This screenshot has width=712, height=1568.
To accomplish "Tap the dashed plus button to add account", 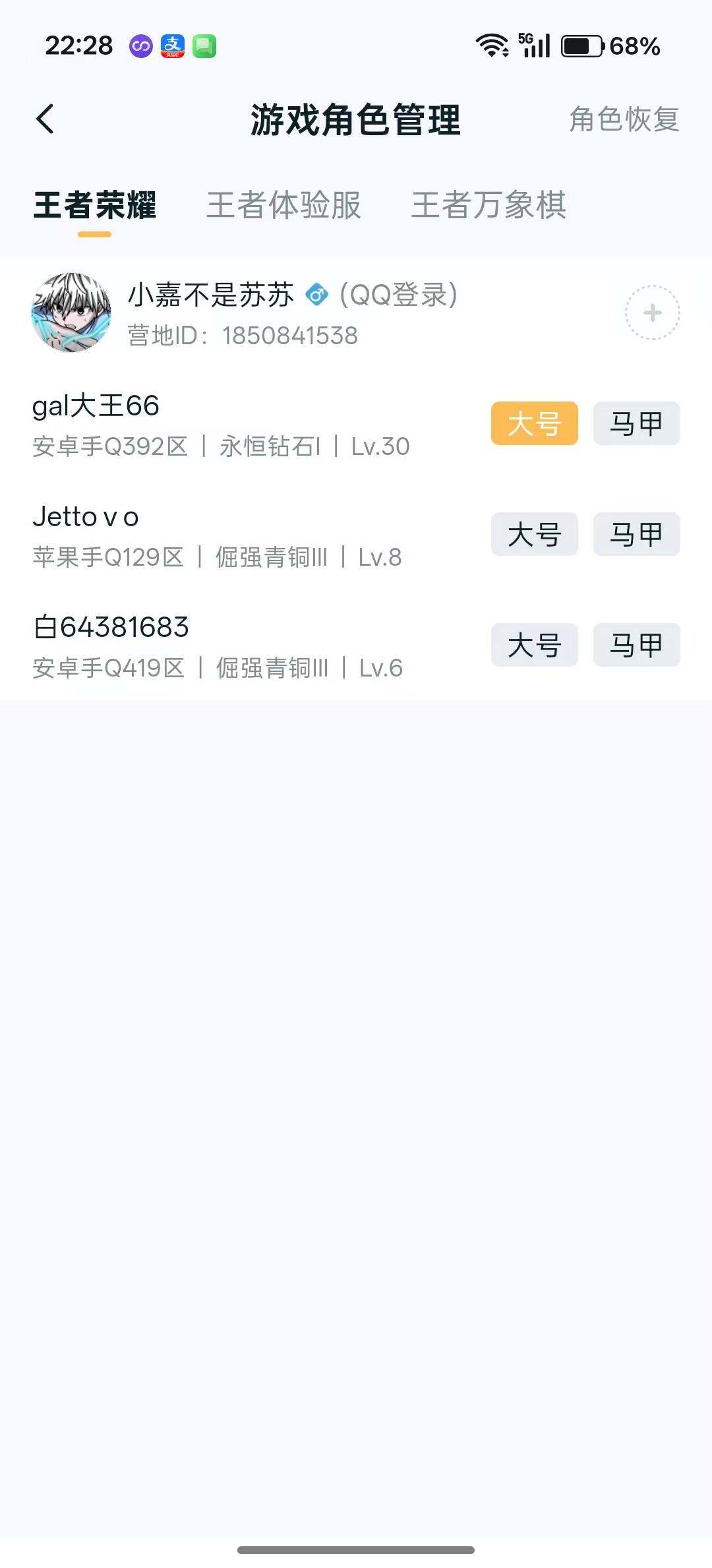I will point(652,313).
